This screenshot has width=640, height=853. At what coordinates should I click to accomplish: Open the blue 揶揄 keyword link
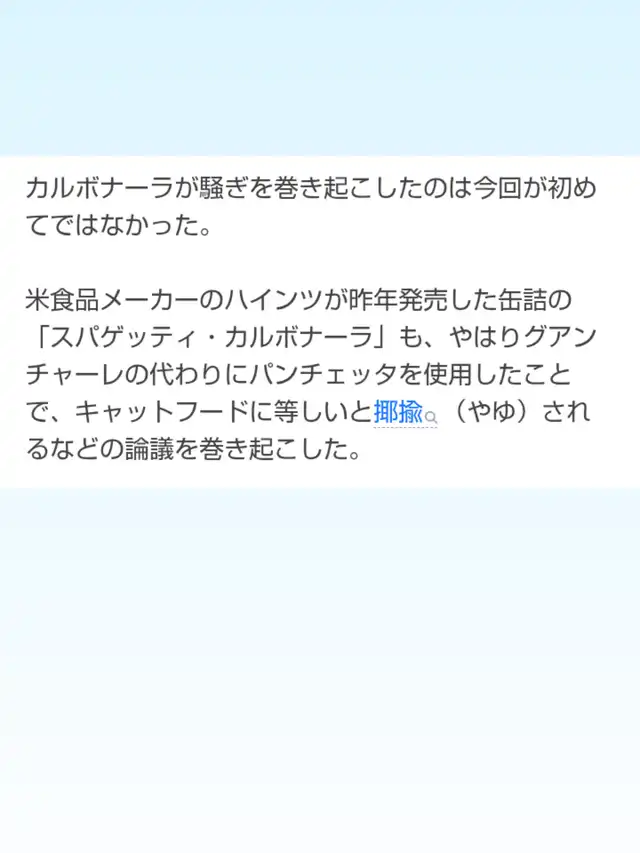405,412
